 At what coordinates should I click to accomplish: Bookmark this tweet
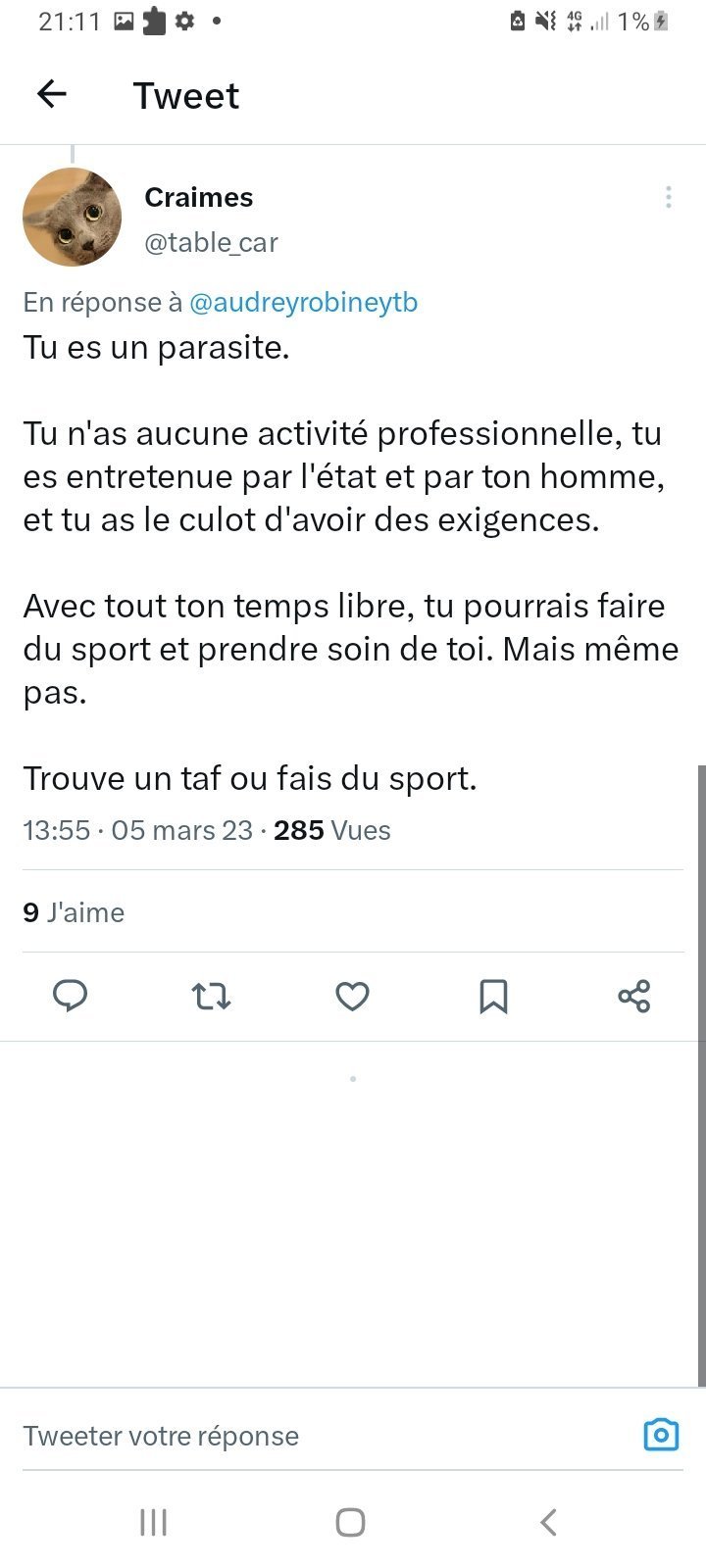[x=493, y=997]
